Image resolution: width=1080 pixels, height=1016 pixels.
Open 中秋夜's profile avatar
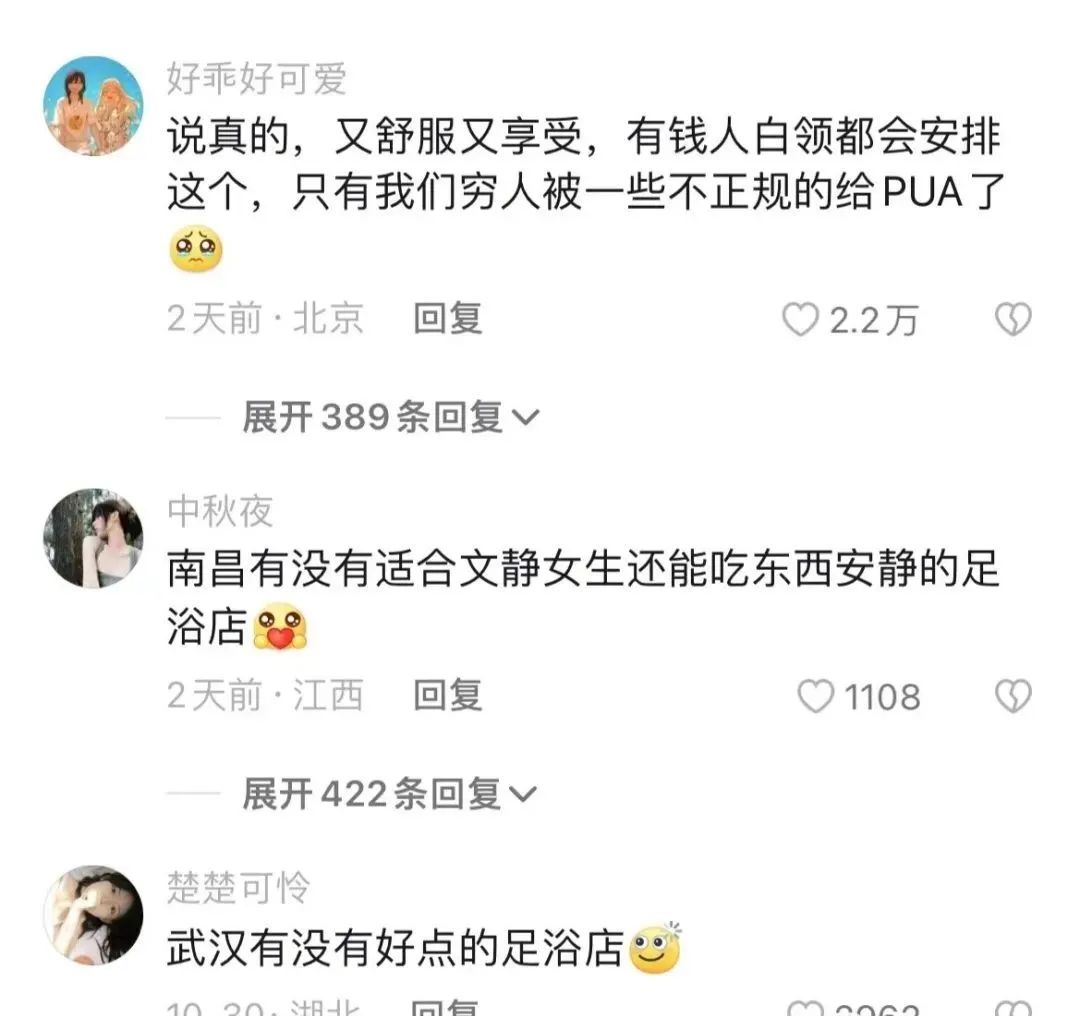(93, 538)
